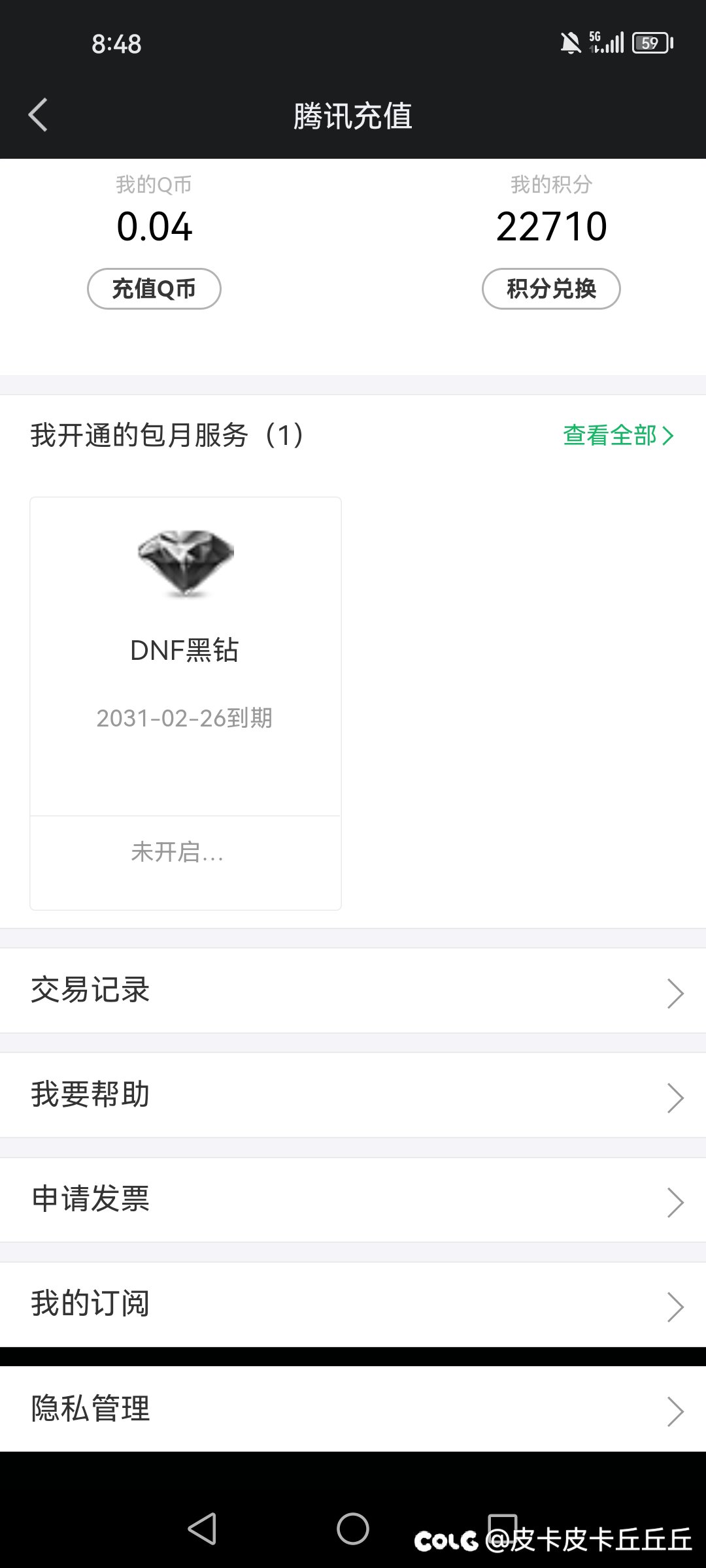The image size is (706, 1568).
Task: View all monthly services via 查看全部
Action: tap(618, 435)
